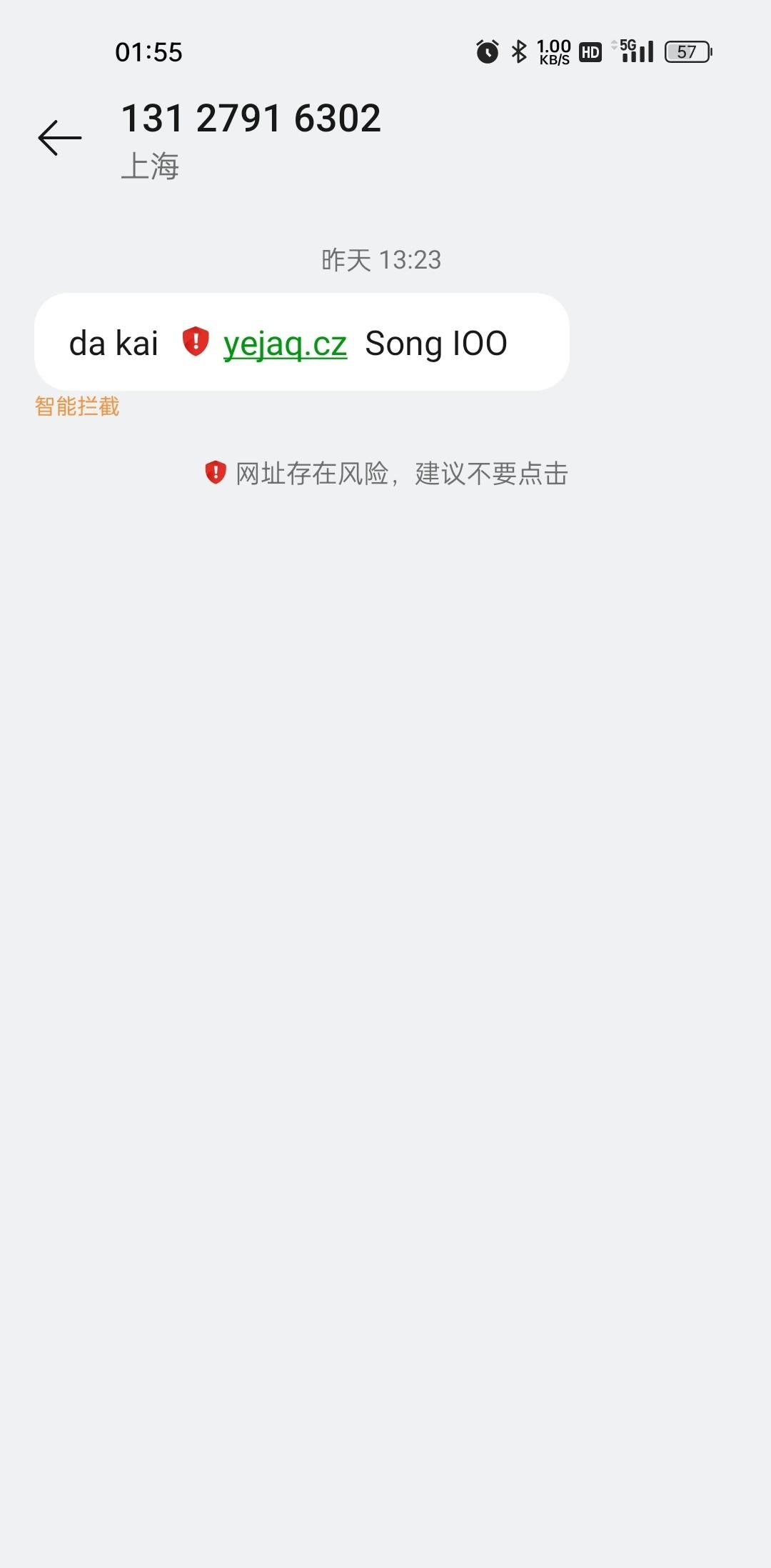Open the yejaq.cz link in the message
Viewport: 771px width, 1568px height.
[285, 344]
